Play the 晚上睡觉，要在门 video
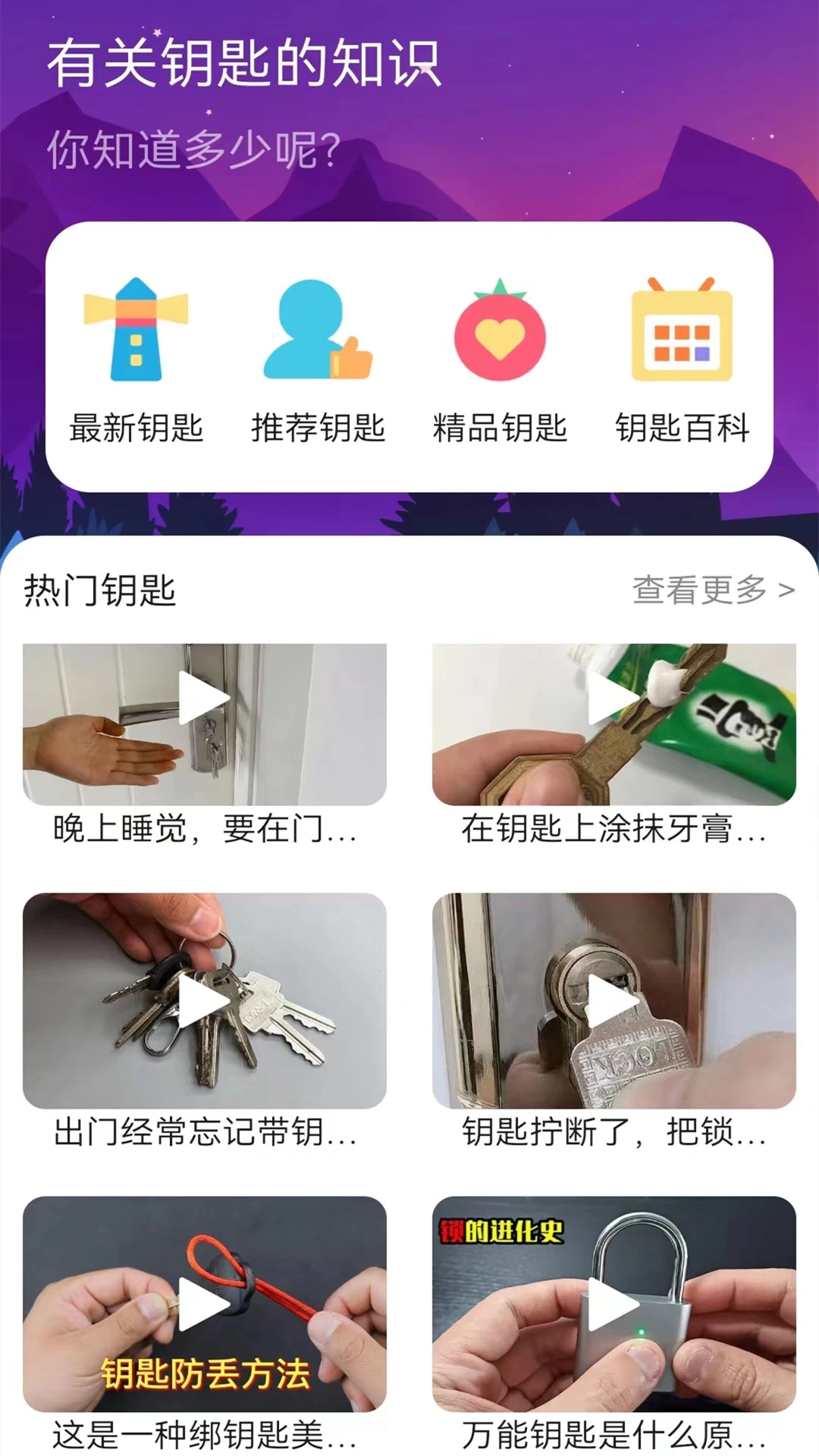This screenshot has height=1456, width=819. [x=205, y=724]
